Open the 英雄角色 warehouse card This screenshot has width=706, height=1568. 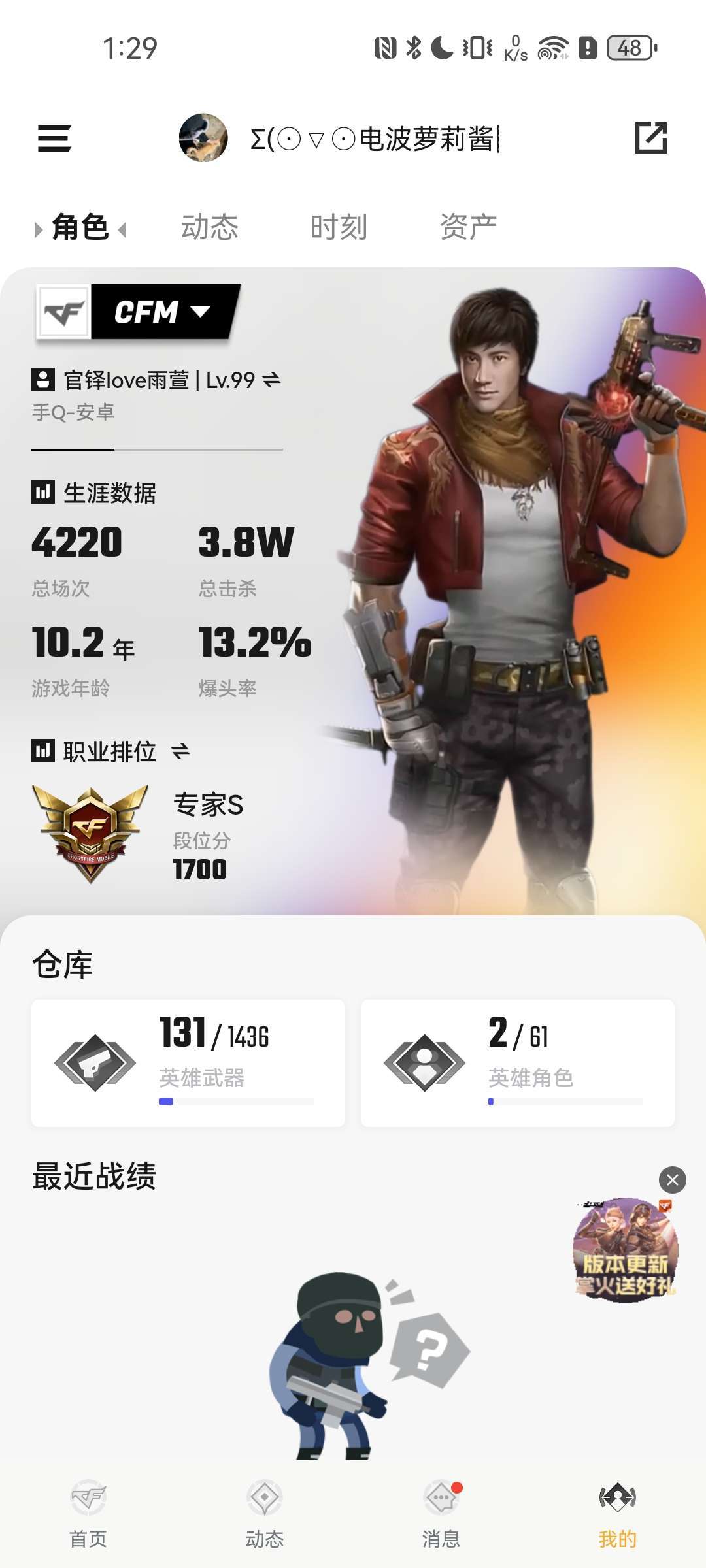(x=518, y=1062)
